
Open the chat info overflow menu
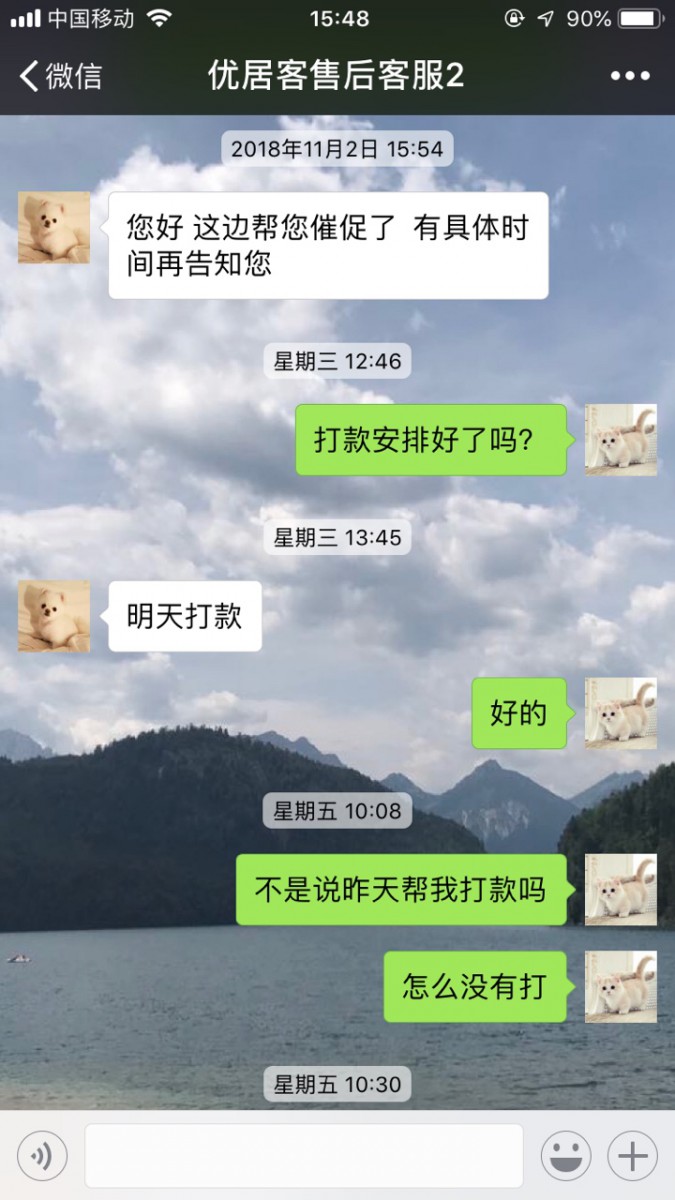tap(630, 76)
